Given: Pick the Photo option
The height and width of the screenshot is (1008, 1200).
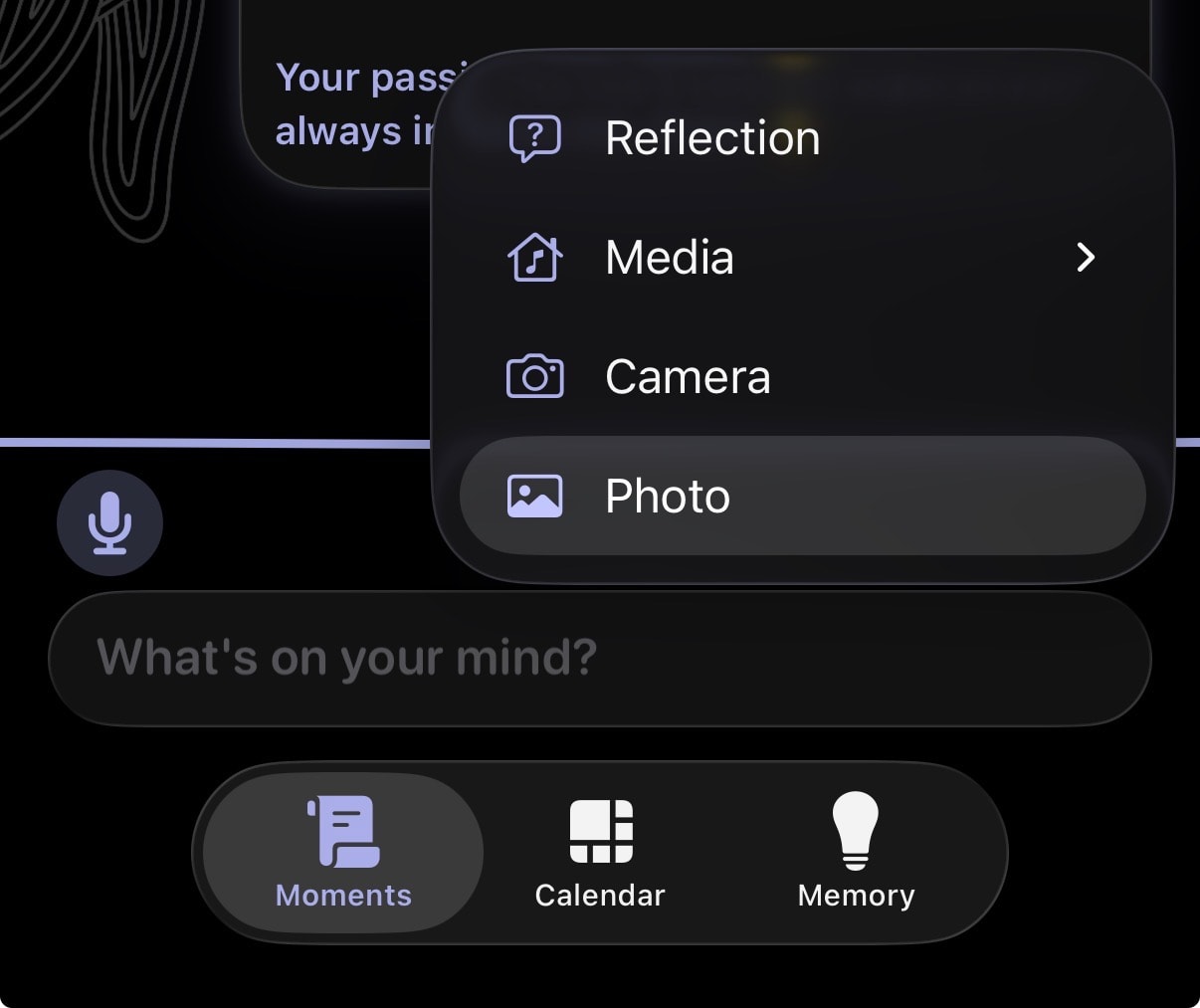Looking at the screenshot, I should tap(801, 496).
